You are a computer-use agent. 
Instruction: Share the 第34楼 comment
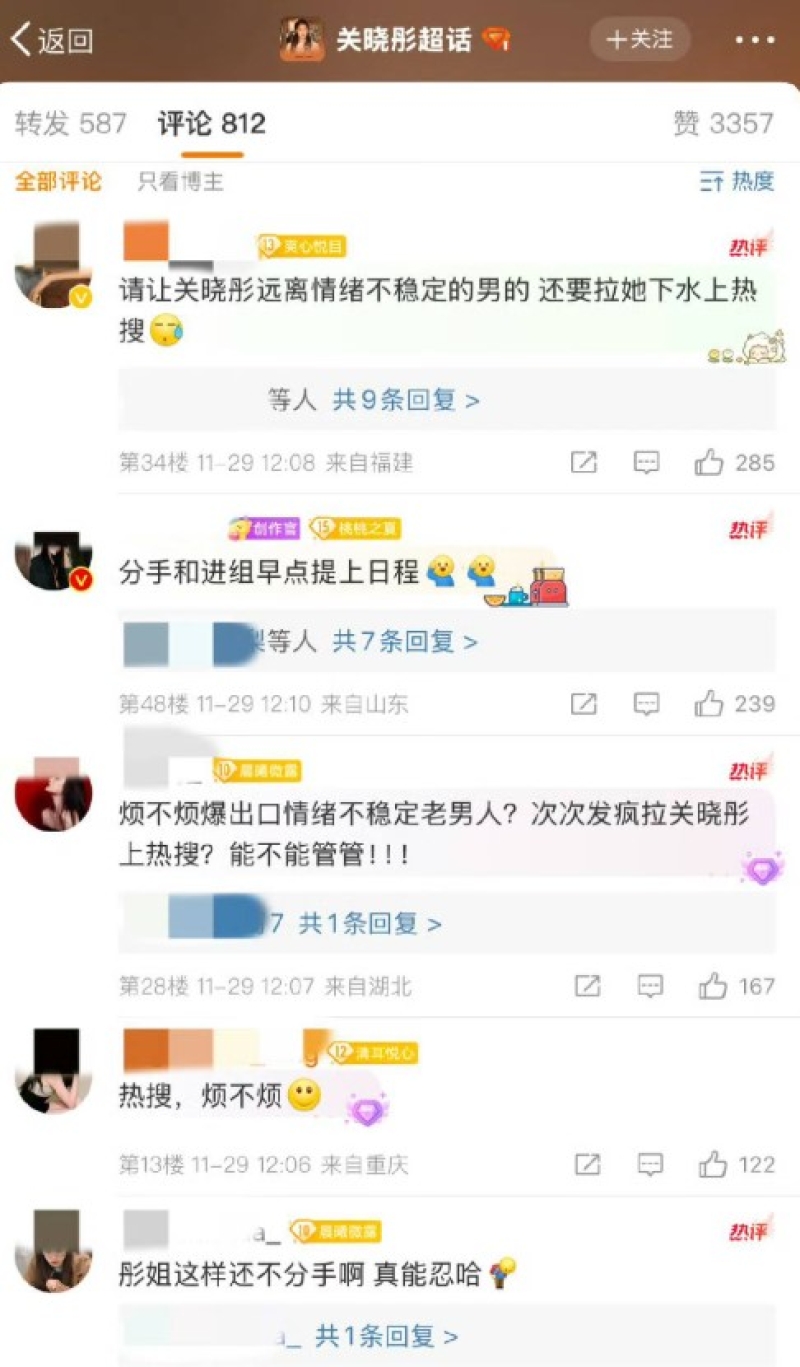tap(584, 462)
